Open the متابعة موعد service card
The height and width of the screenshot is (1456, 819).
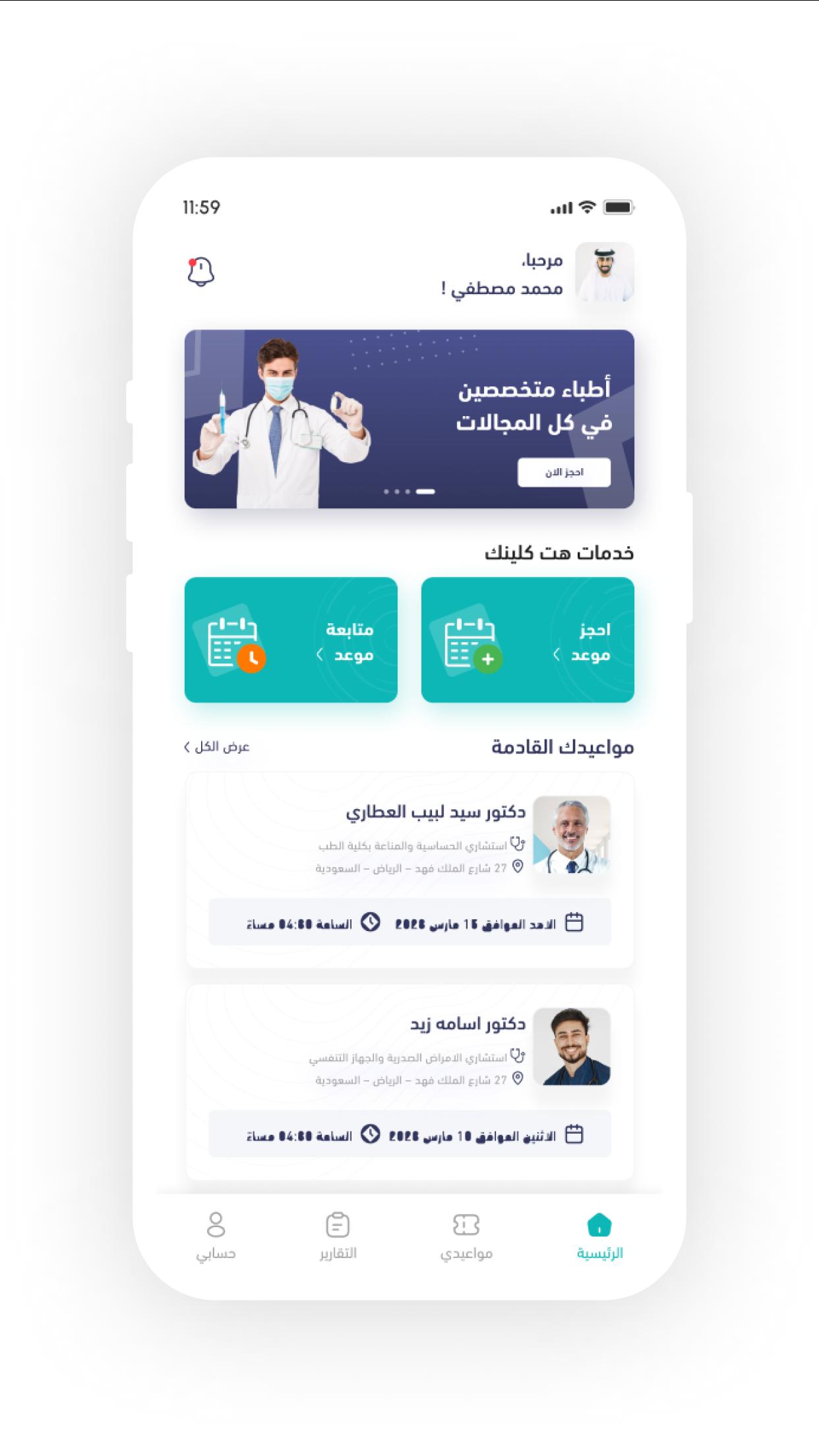291,640
